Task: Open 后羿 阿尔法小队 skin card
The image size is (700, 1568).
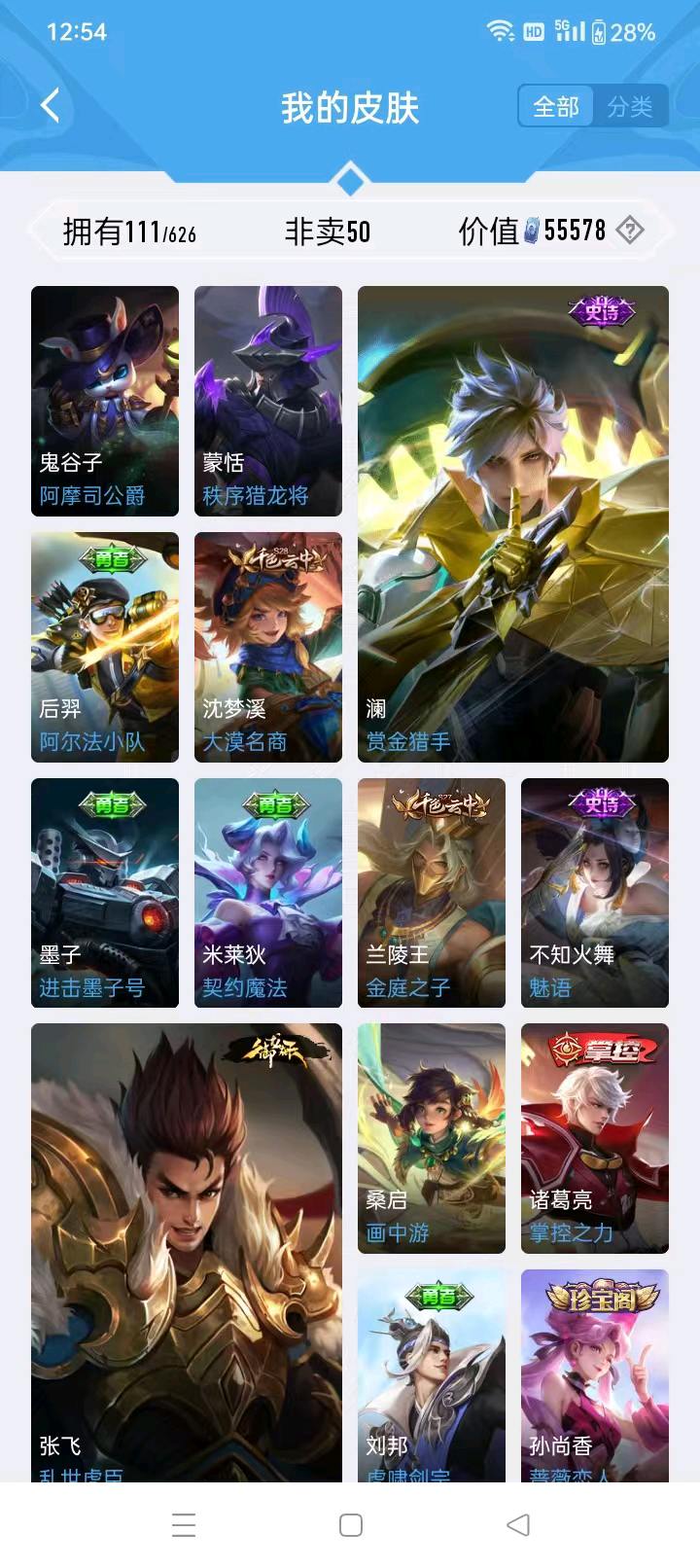Action: point(105,647)
